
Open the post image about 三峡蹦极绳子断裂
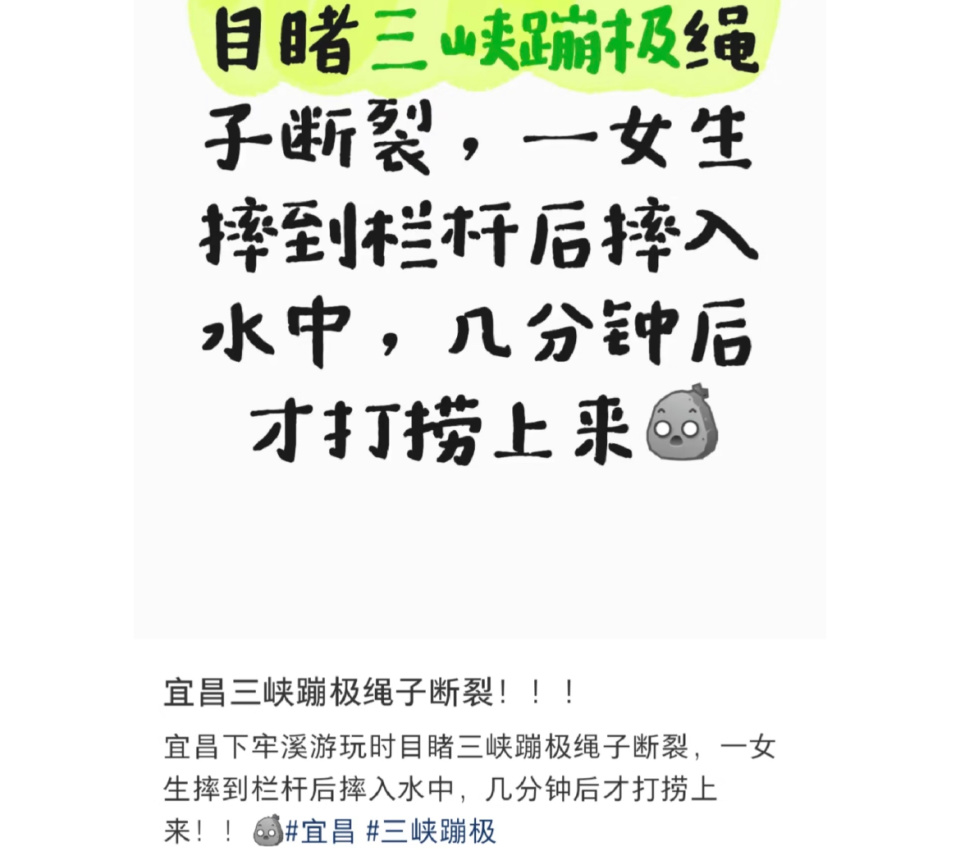click(x=480, y=320)
